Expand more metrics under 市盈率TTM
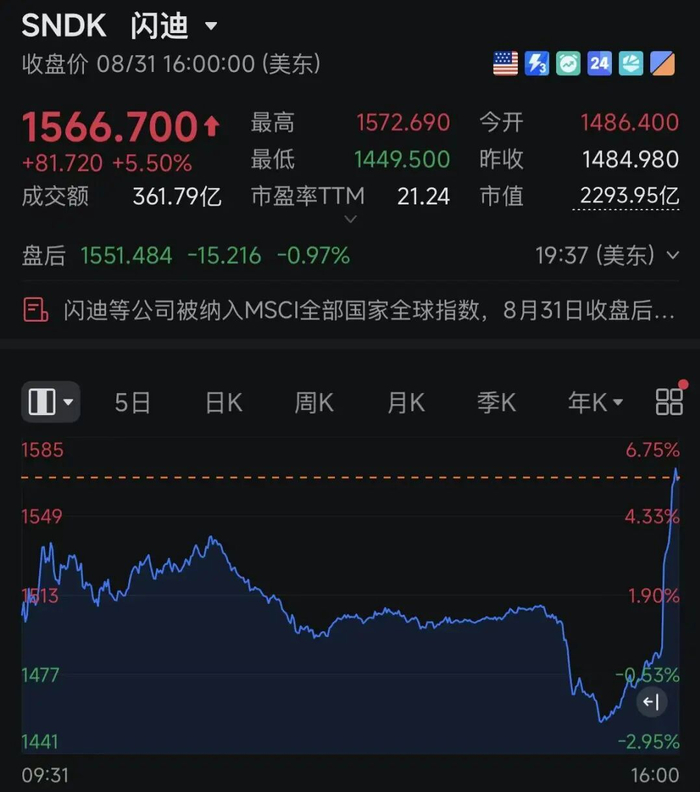700x792 pixels. coord(350,219)
